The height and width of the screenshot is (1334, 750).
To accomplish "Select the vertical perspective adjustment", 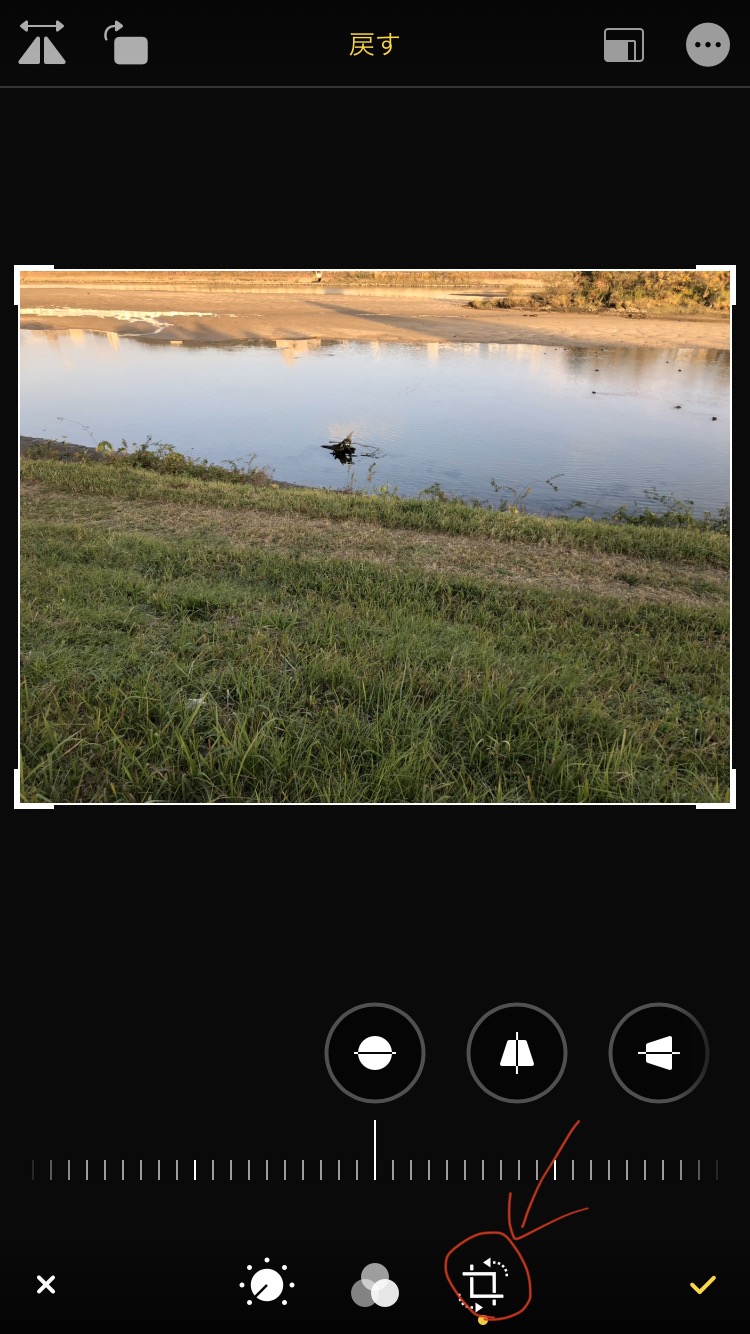I will pos(517,1053).
